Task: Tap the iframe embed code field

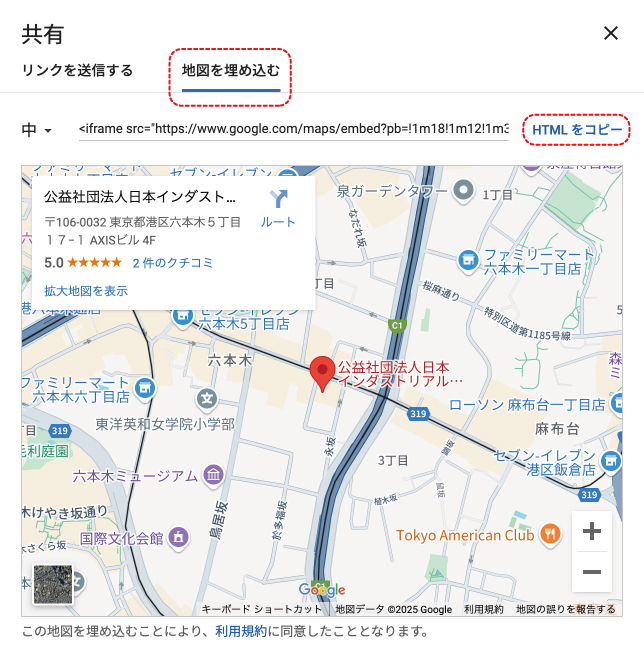Action: pyautogui.click(x=293, y=130)
